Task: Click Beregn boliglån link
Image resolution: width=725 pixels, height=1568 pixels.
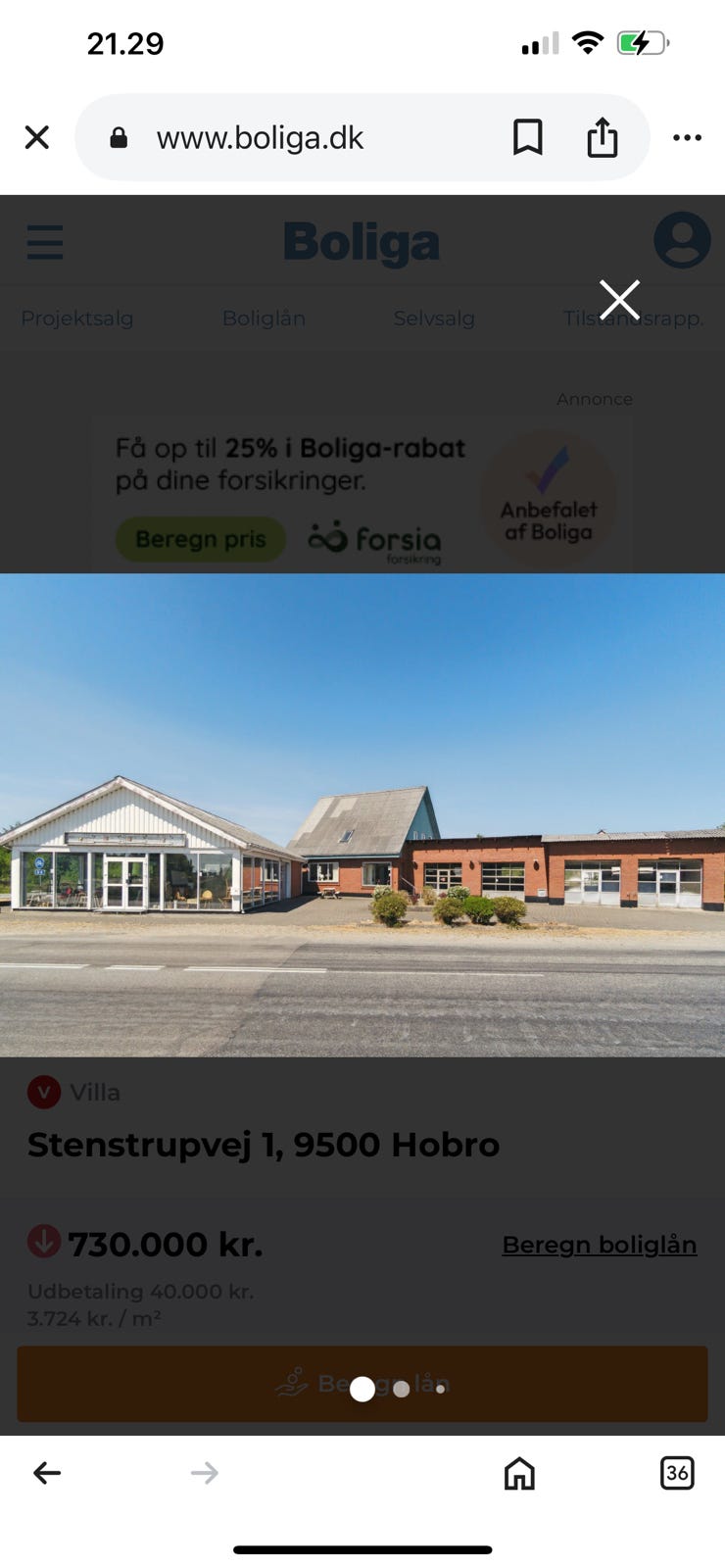Action: tap(599, 1243)
